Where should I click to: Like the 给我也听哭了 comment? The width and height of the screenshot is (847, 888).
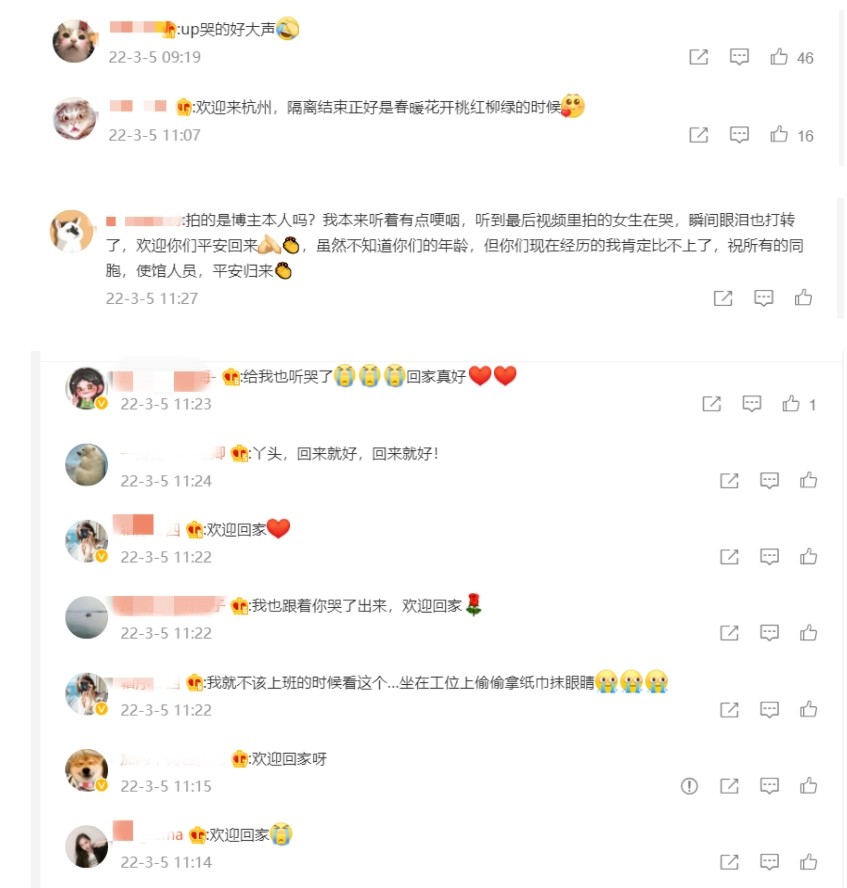791,403
